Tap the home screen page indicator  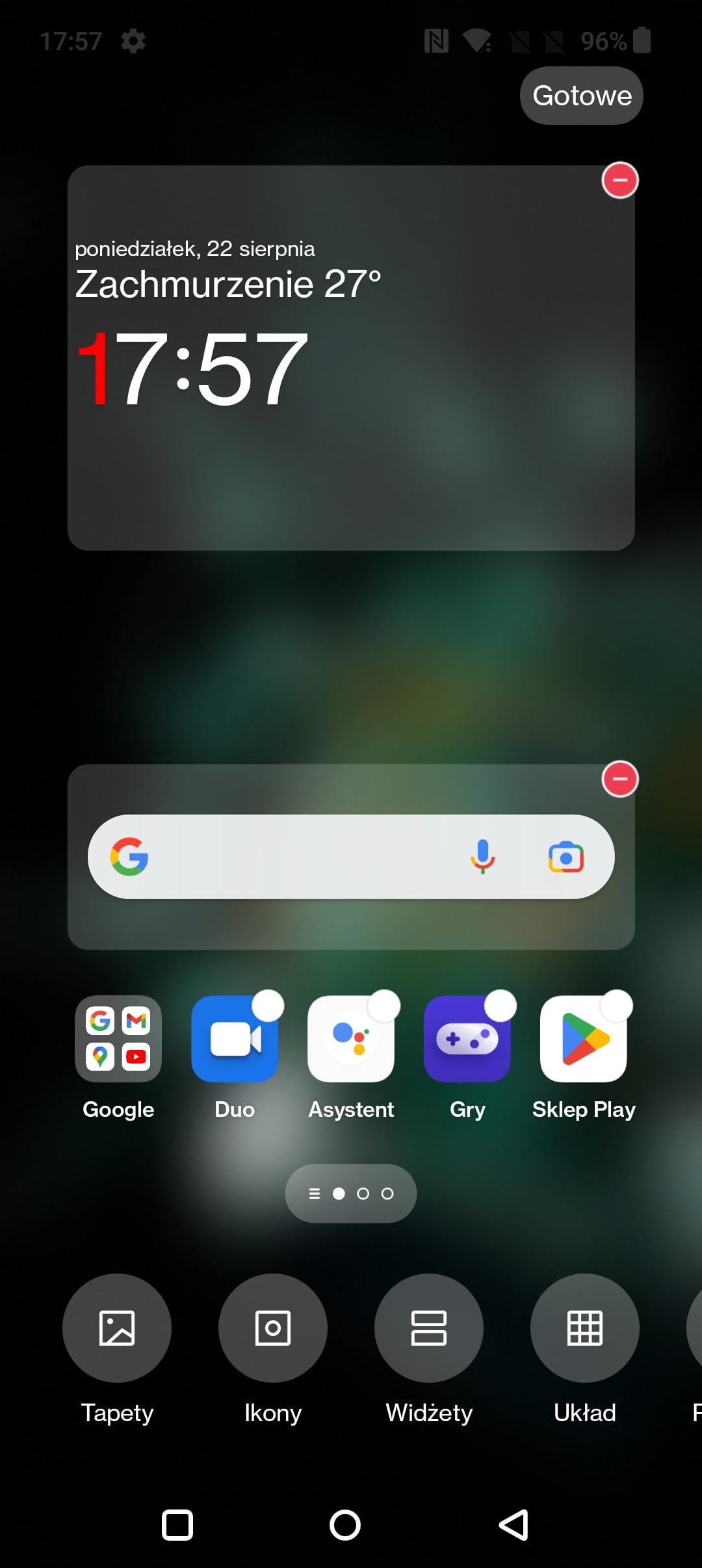tap(351, 1194)
